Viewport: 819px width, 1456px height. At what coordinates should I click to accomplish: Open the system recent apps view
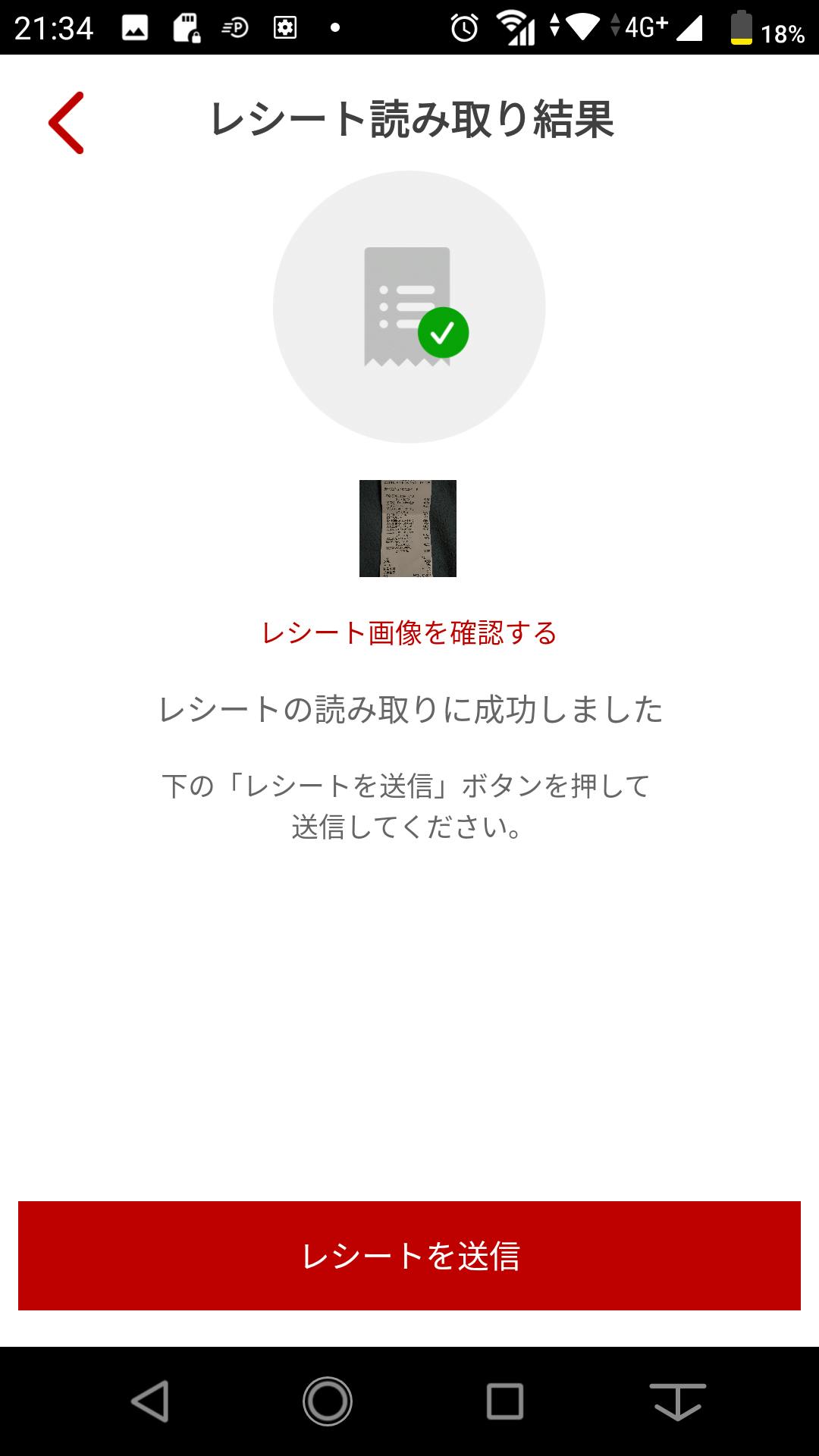505,1401
